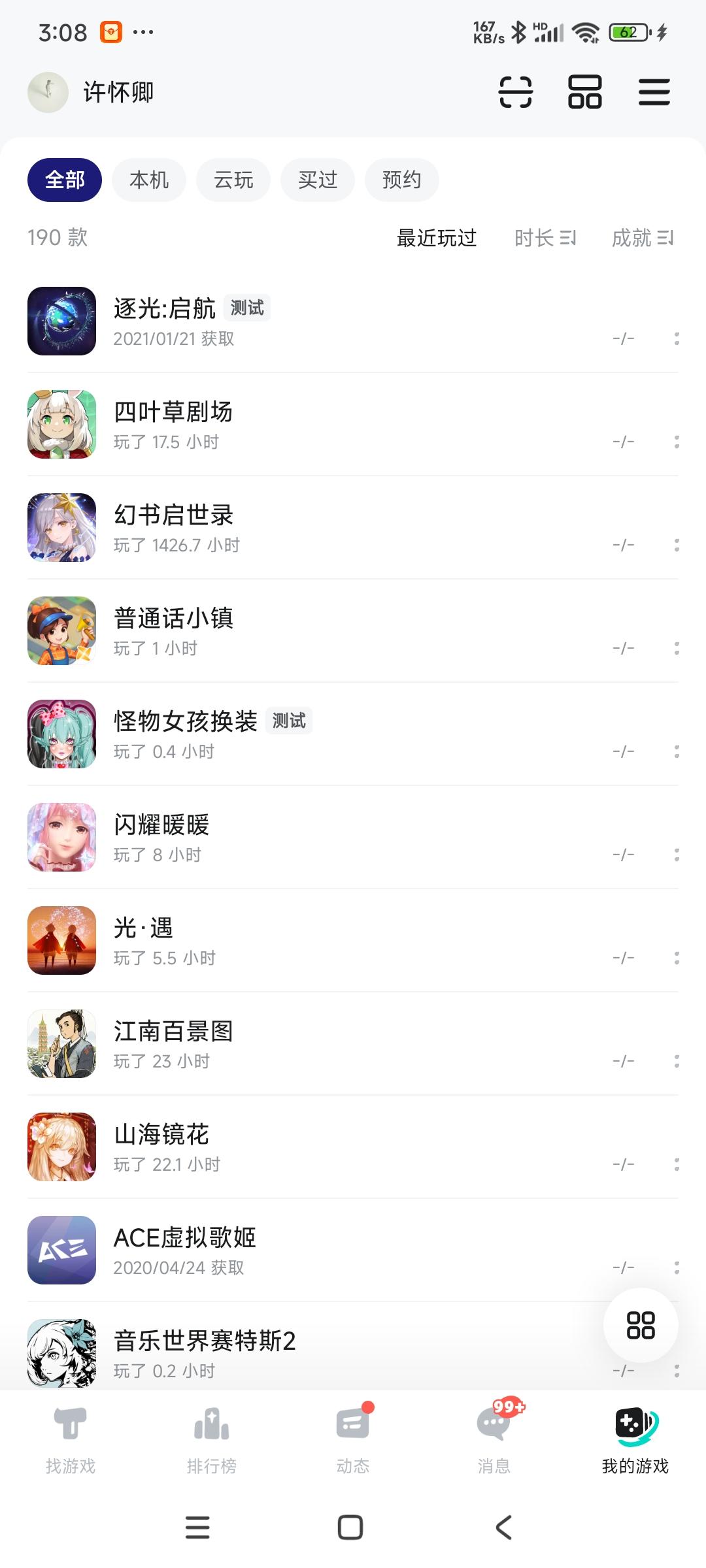Tap the floating four-square button

tap(641, 1325)
